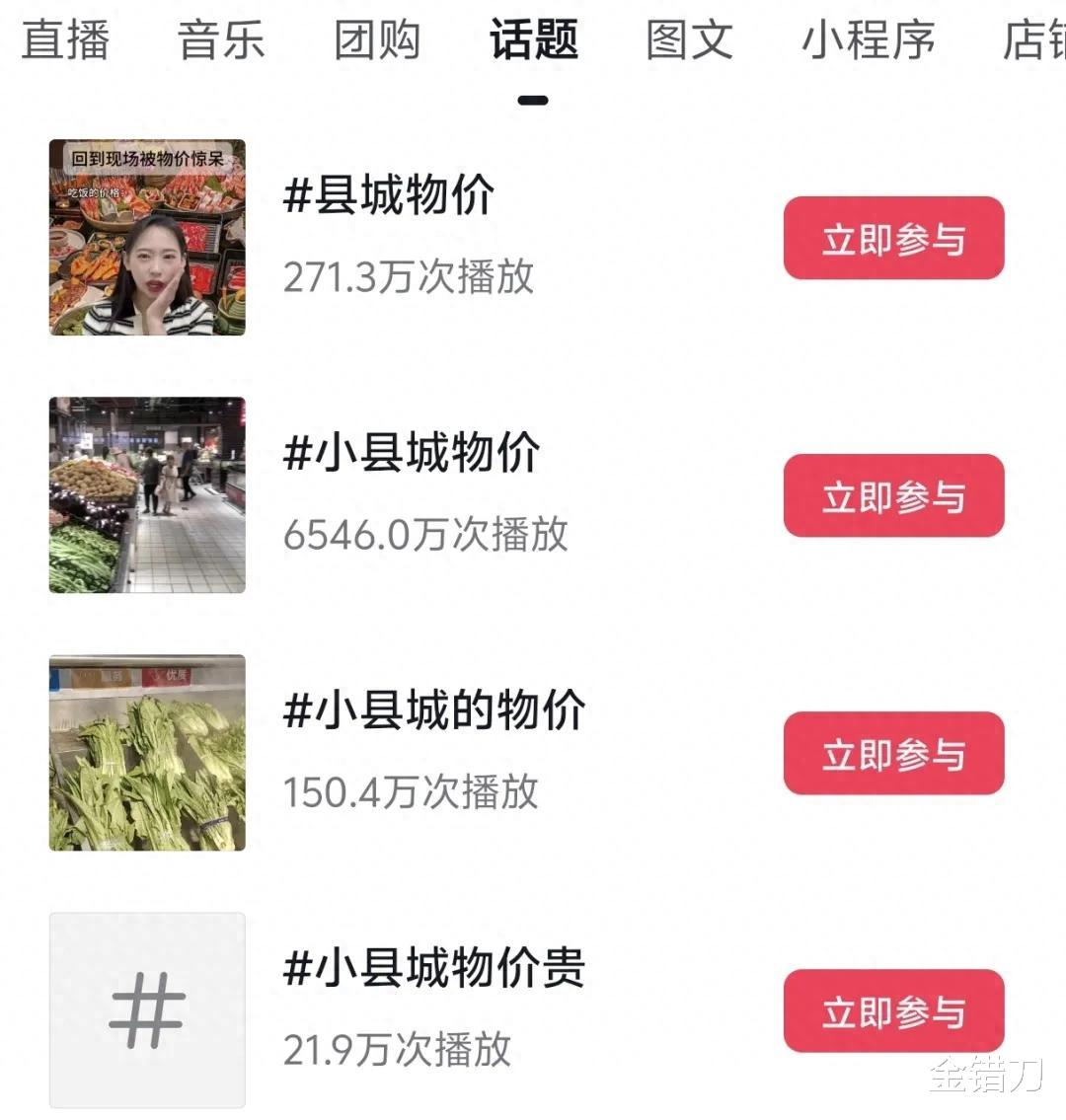Image resolution: width=1066 pixels, height=1120 pixels.
Task: Switch to the 直播 tab
Action: coord(66,41)
